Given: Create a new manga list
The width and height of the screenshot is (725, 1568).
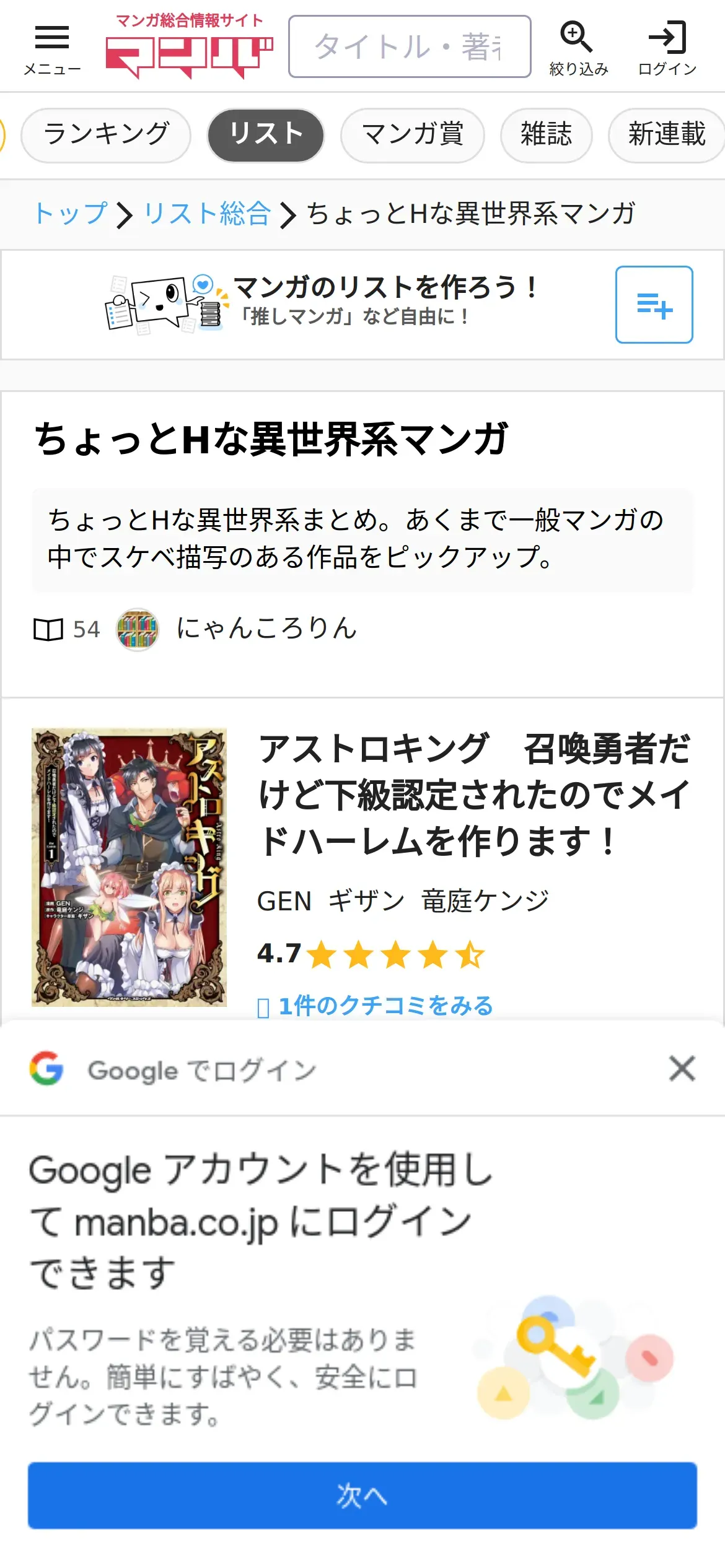Looking at the screenshot, I should tap(653, 305).
